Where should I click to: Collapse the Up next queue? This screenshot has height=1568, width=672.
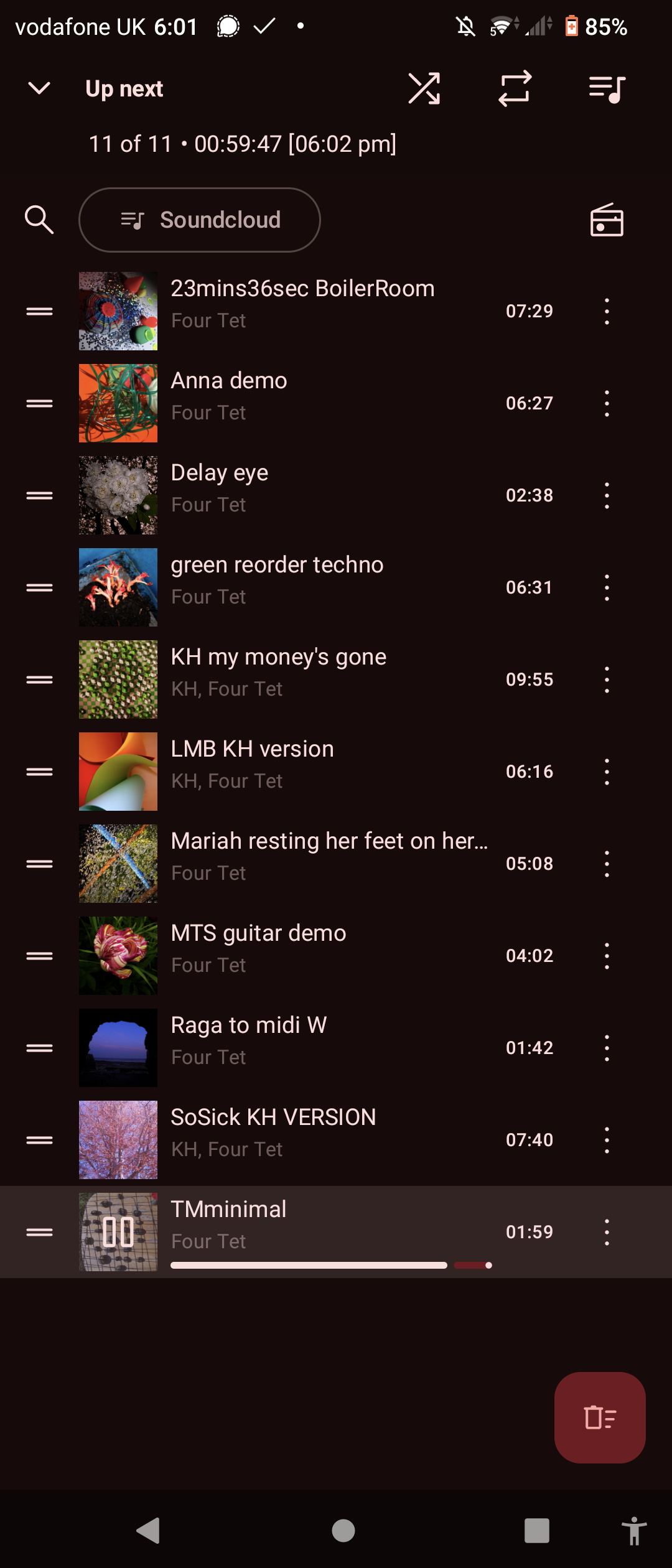(x=39, y=88)
